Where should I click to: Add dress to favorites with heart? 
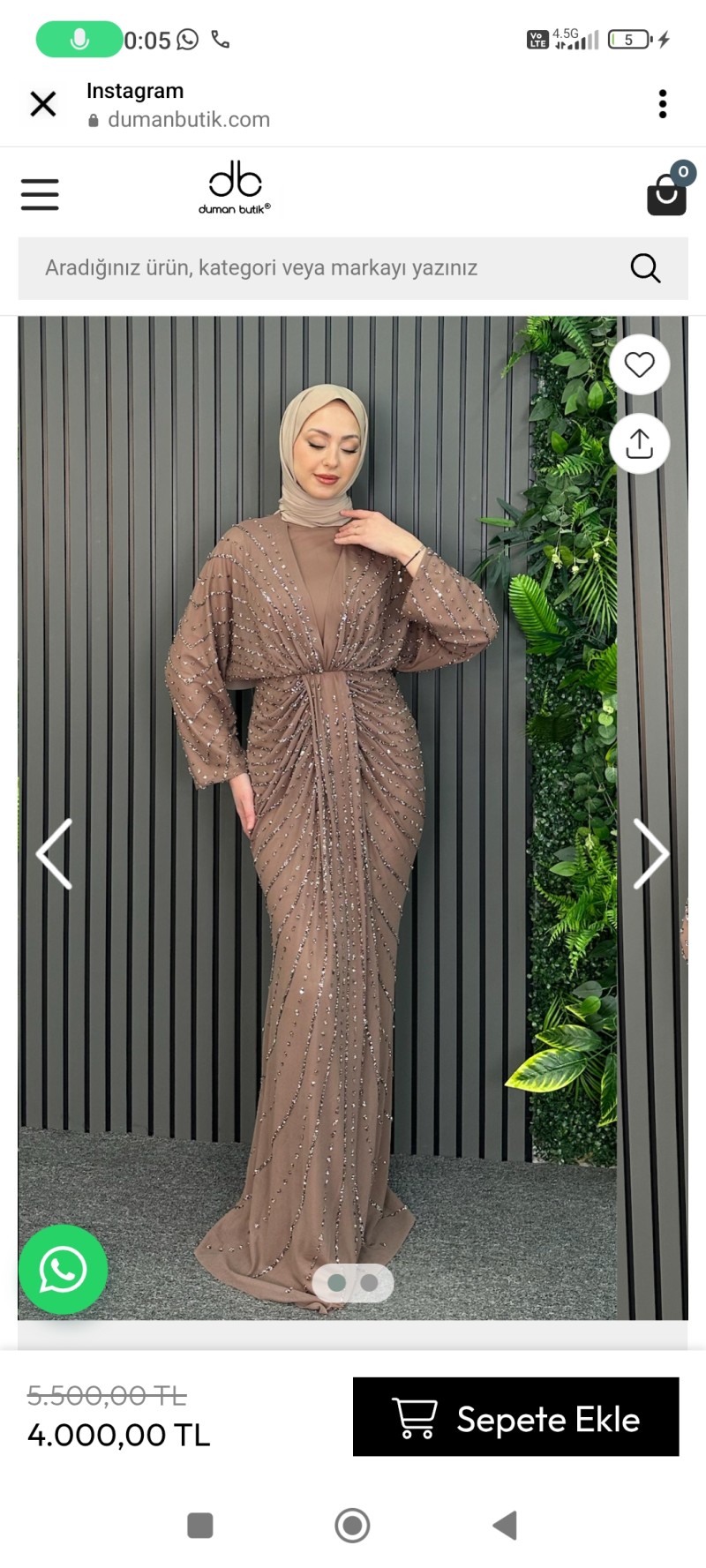(639, 364)
